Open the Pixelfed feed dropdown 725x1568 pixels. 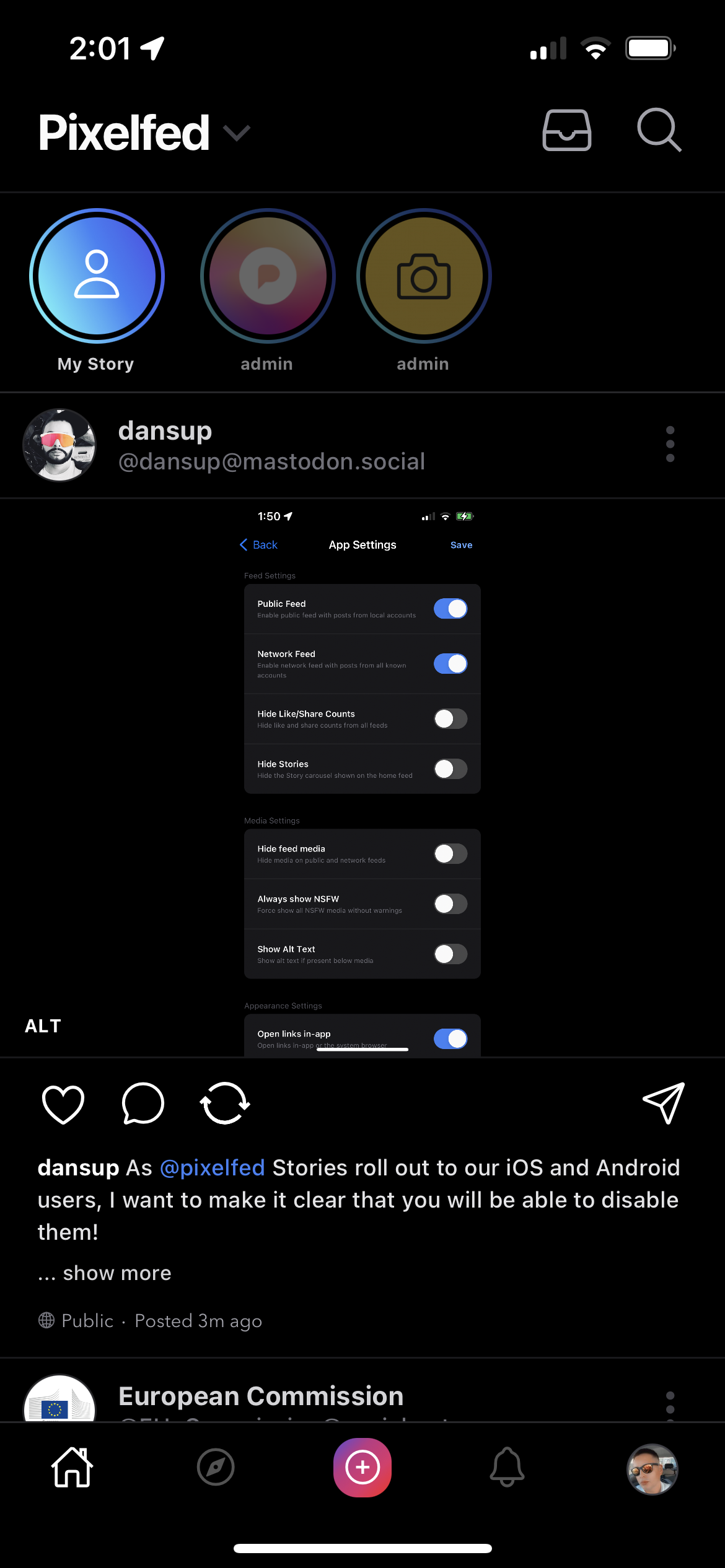[x=236, y=133]
